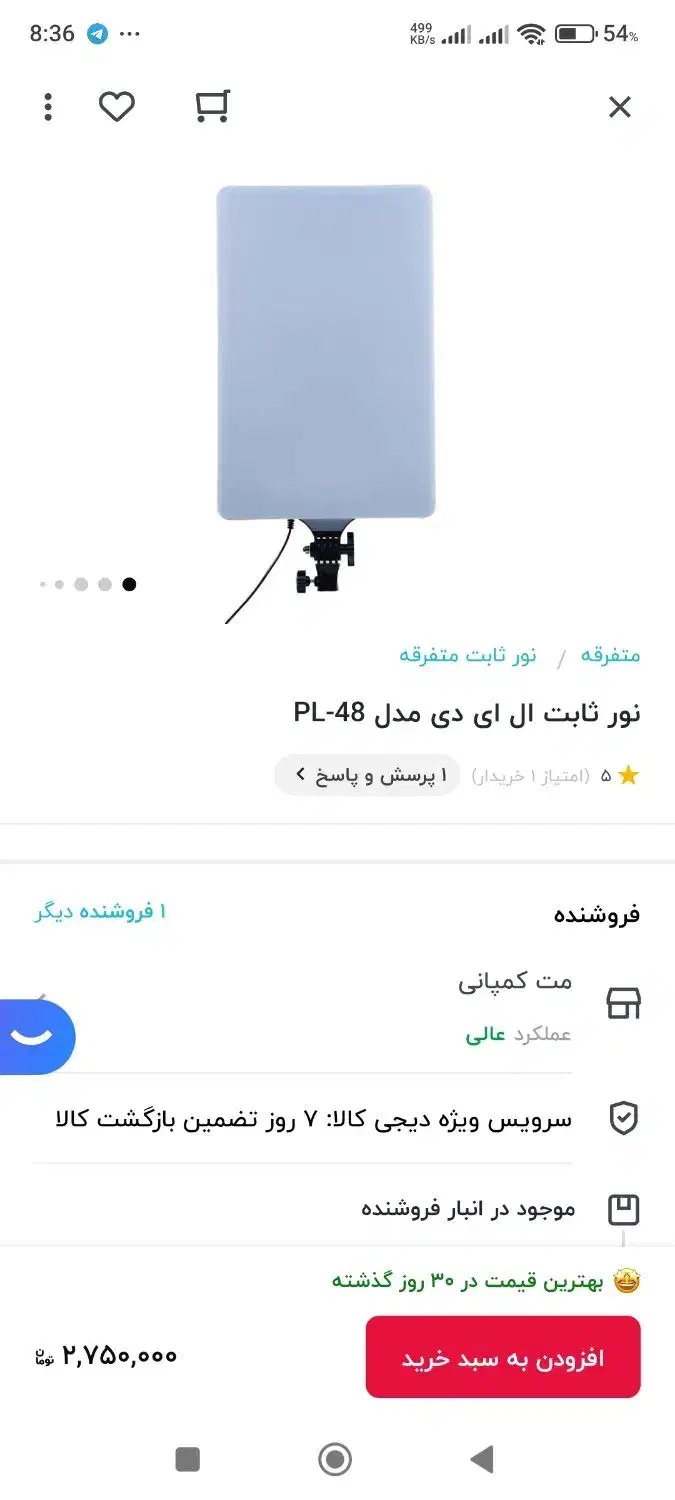Open the three-dot overflow menu
The image size is (675, 1500).
48,107
